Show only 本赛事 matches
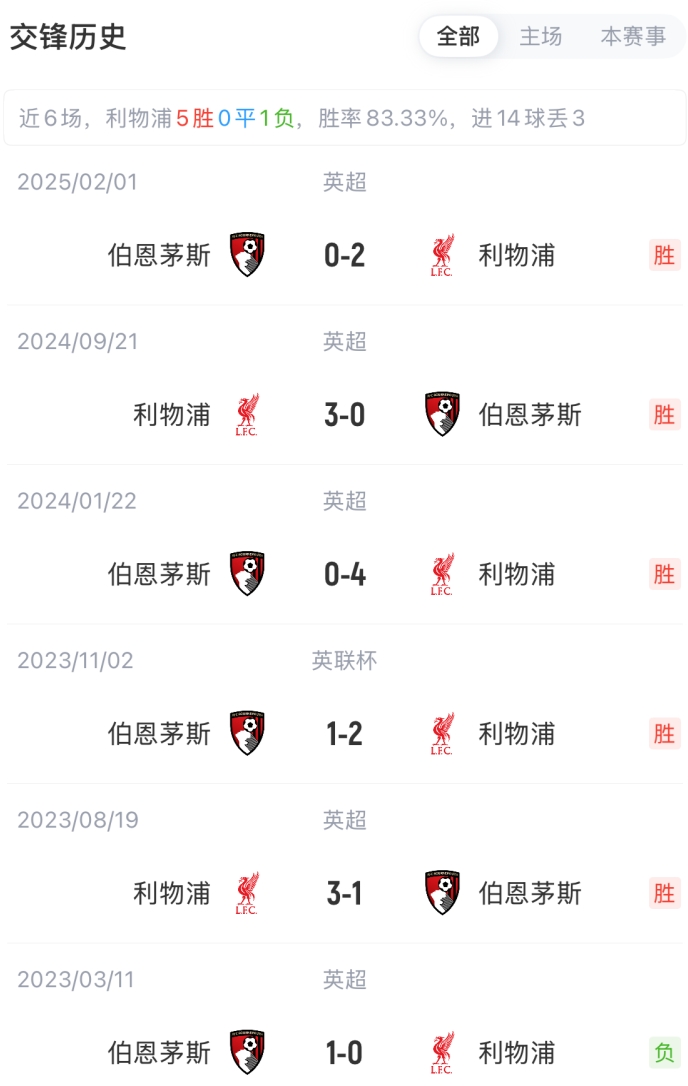Image resolution: width=688 pixels, height=1086 pixels. (632, 37)
